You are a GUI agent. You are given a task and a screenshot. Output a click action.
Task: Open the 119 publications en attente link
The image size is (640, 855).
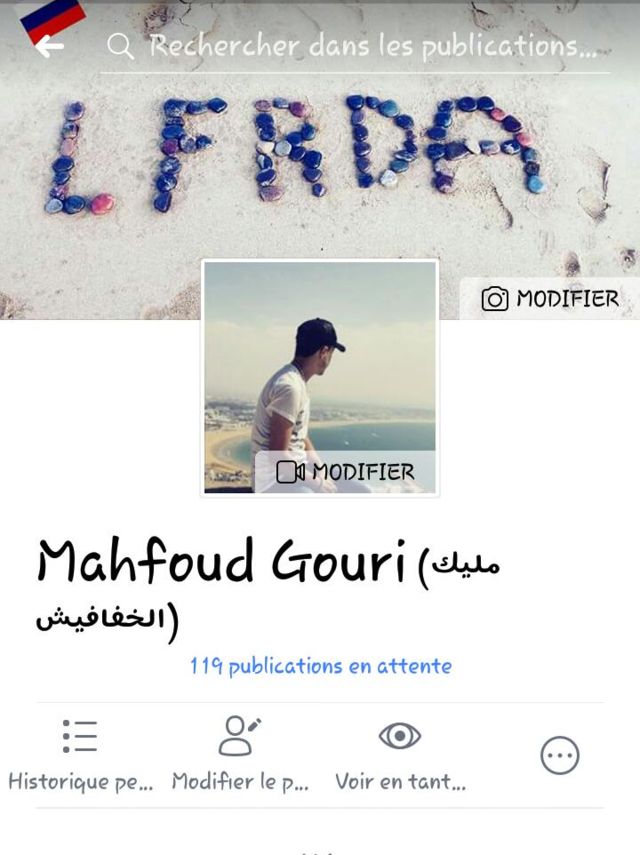(x=320, y=666)
